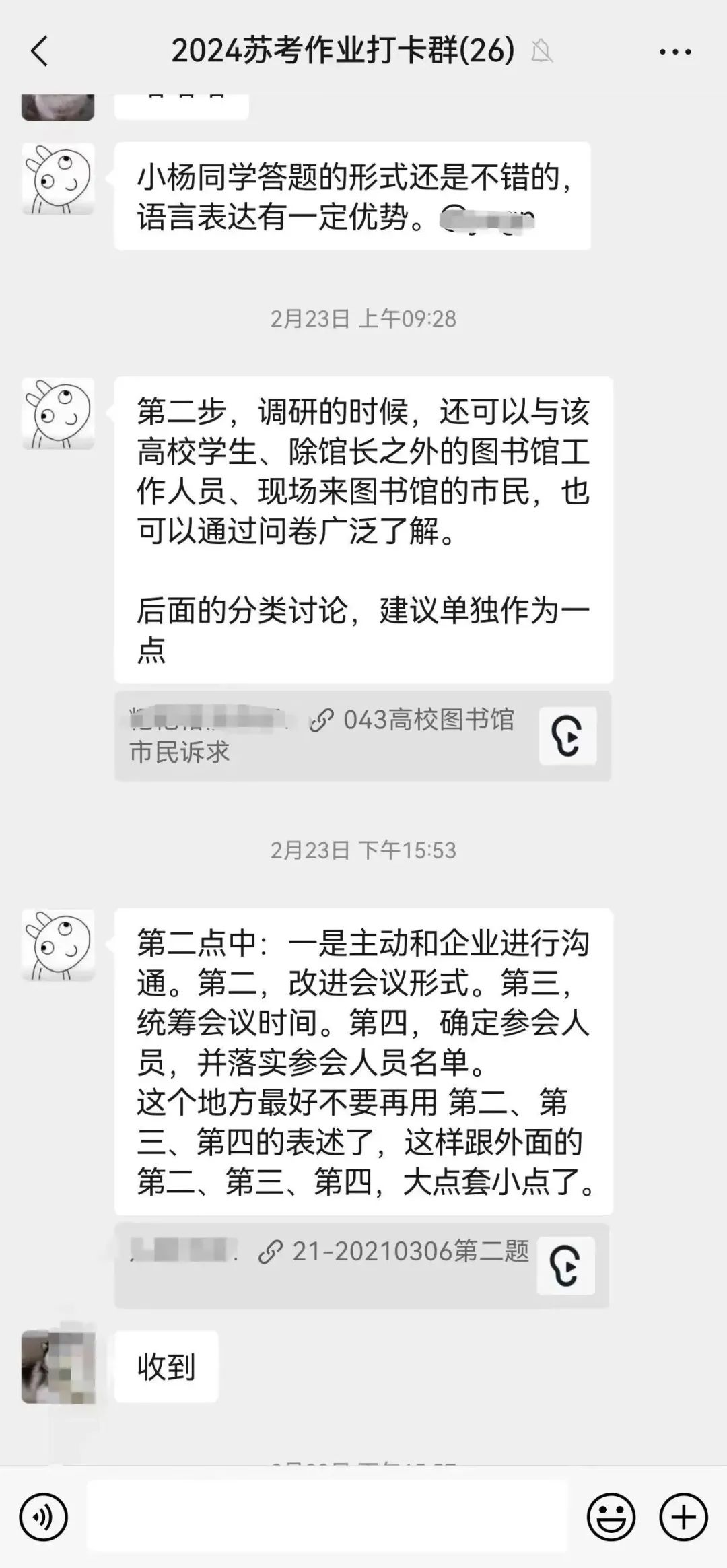Screen dimensions: 727x1568
Task: Tap the message text field
Action: pos(327,1518)
